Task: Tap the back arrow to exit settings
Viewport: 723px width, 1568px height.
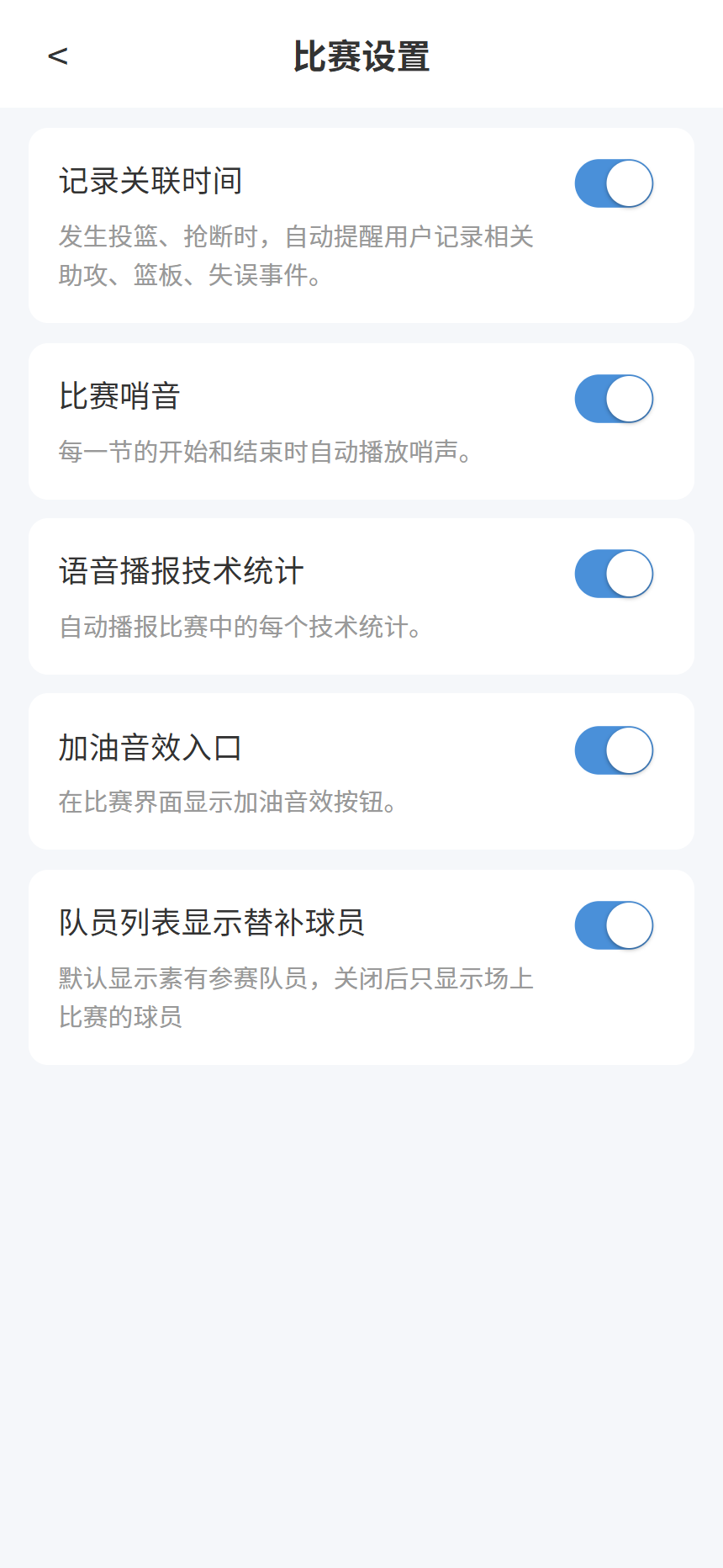Action: 57,57
